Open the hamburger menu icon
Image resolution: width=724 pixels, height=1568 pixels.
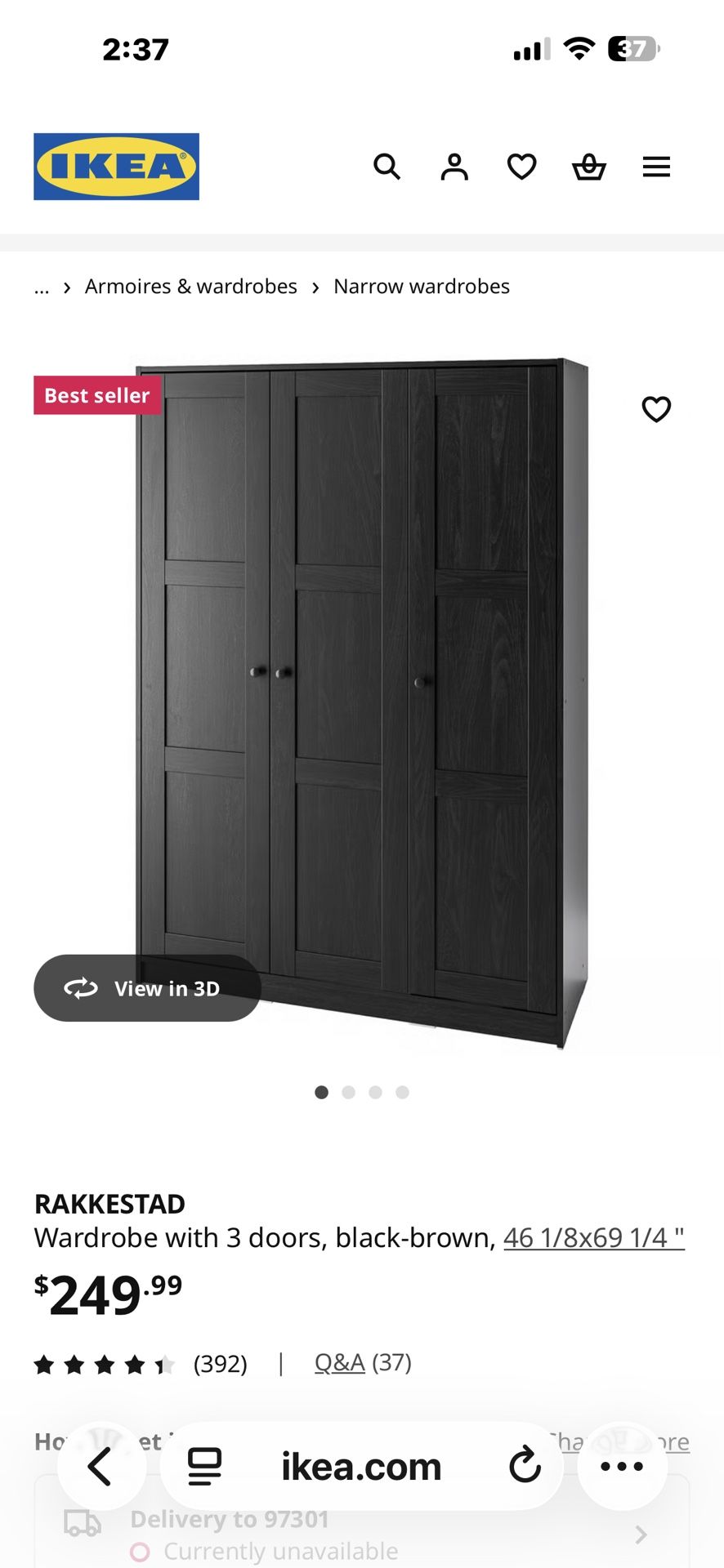[656, 167]
